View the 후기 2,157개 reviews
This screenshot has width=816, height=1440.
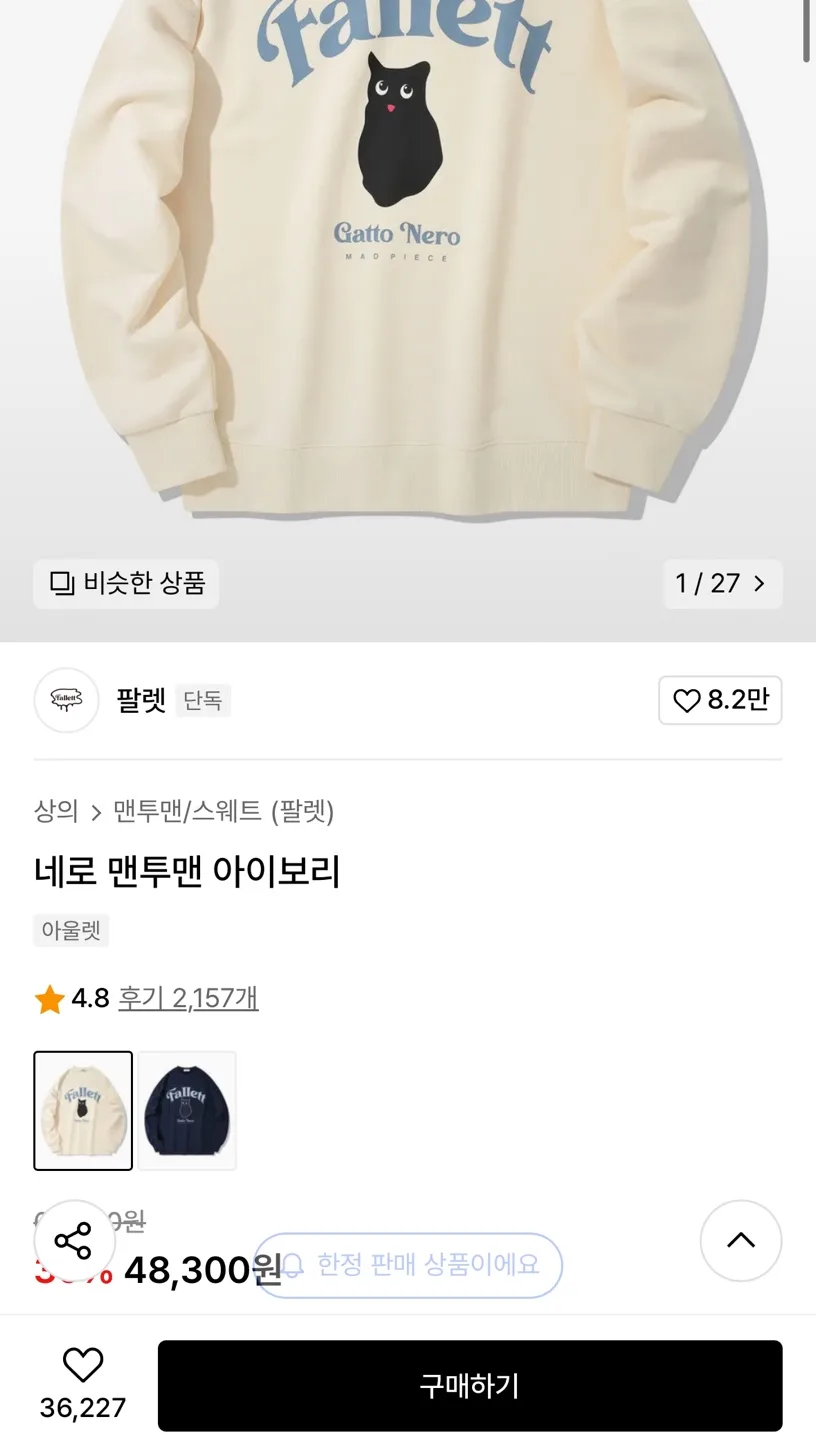[x=188, y=998]
